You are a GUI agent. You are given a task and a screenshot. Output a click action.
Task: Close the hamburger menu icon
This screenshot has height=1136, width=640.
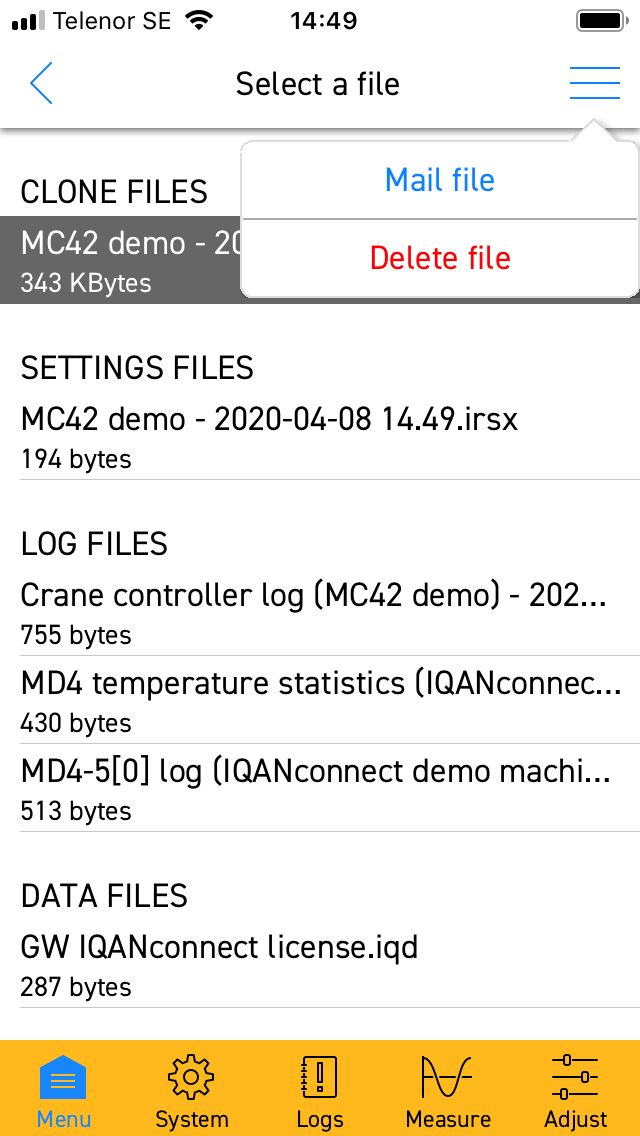594,83
